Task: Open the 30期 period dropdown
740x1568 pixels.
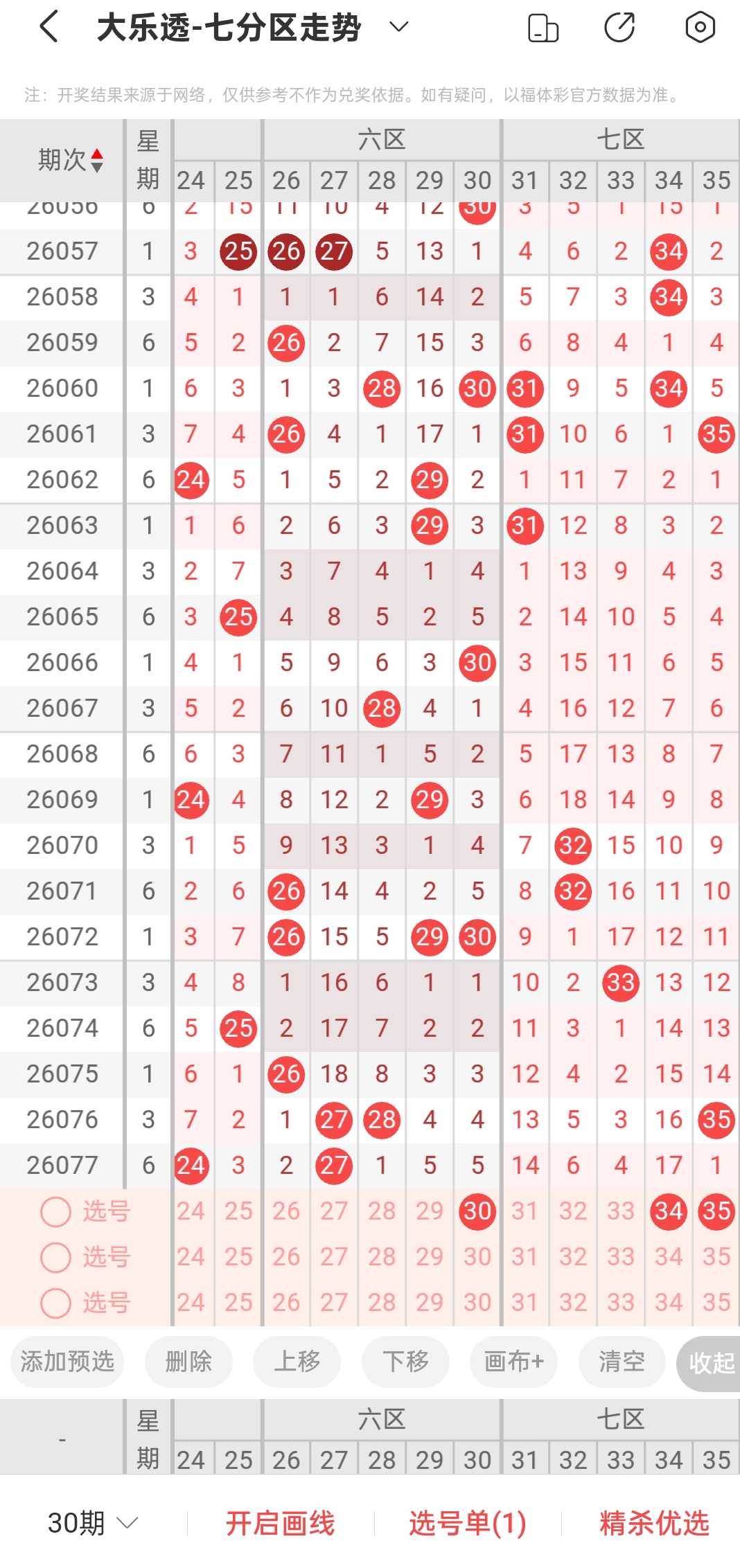Action: tap(93, 1523)
